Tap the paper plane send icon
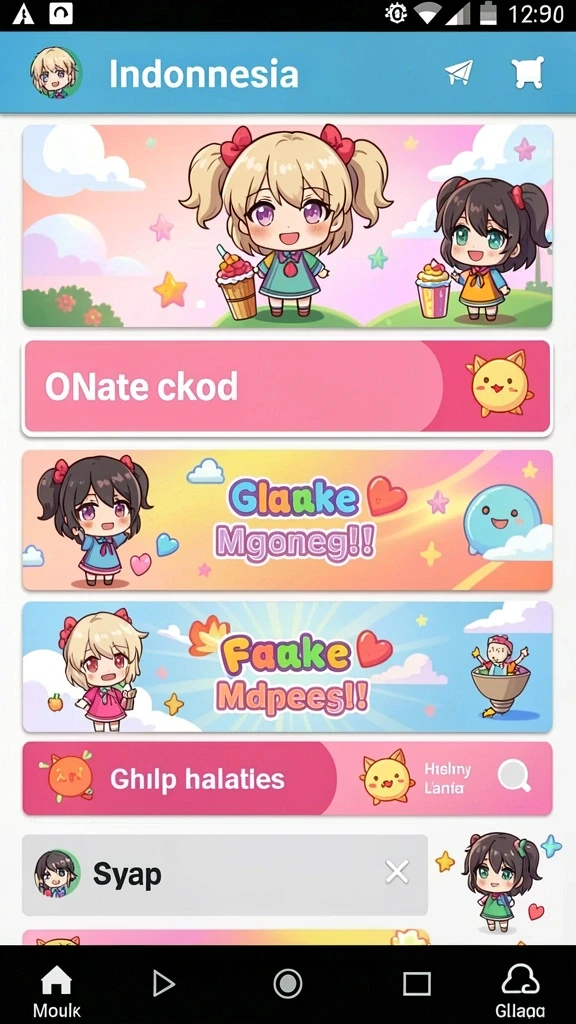The width and height of the screenshot is (576, 1024). point(458,72)
